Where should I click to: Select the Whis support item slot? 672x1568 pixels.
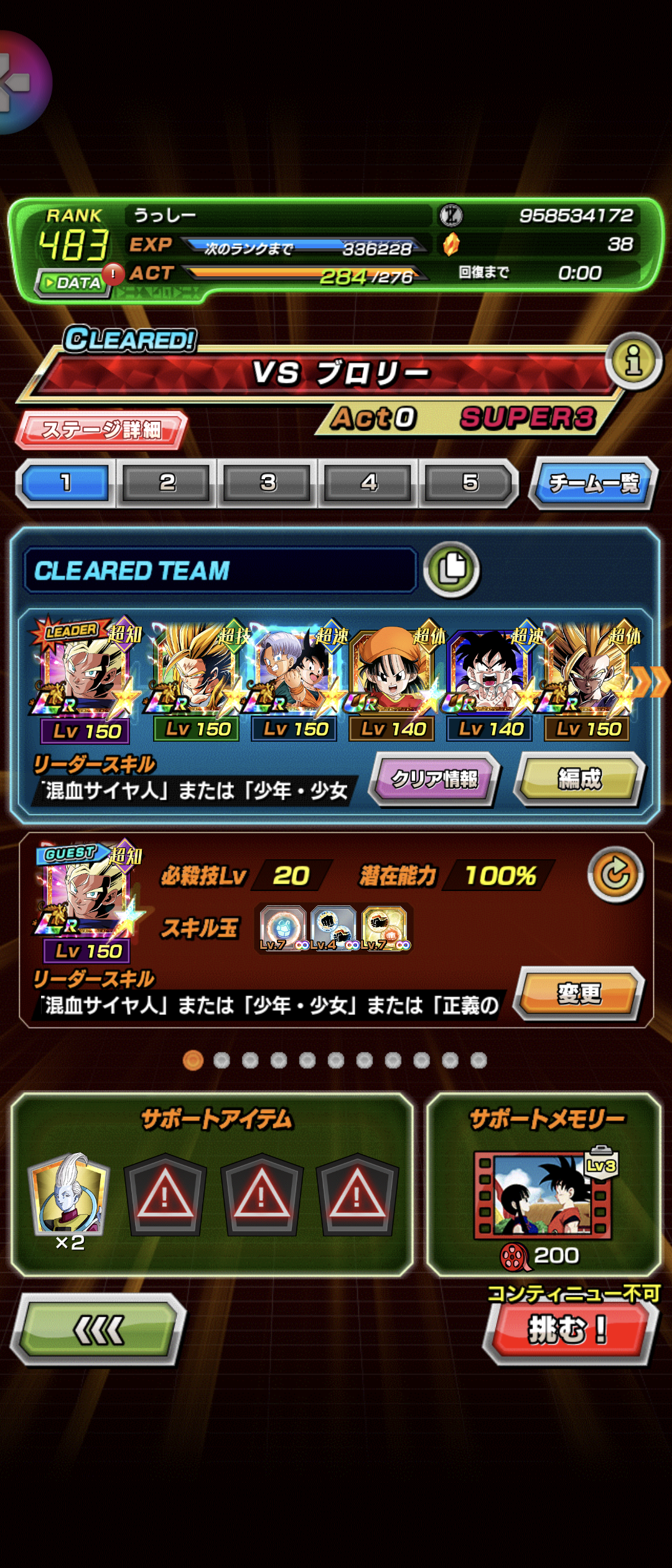coord(70,1195)
